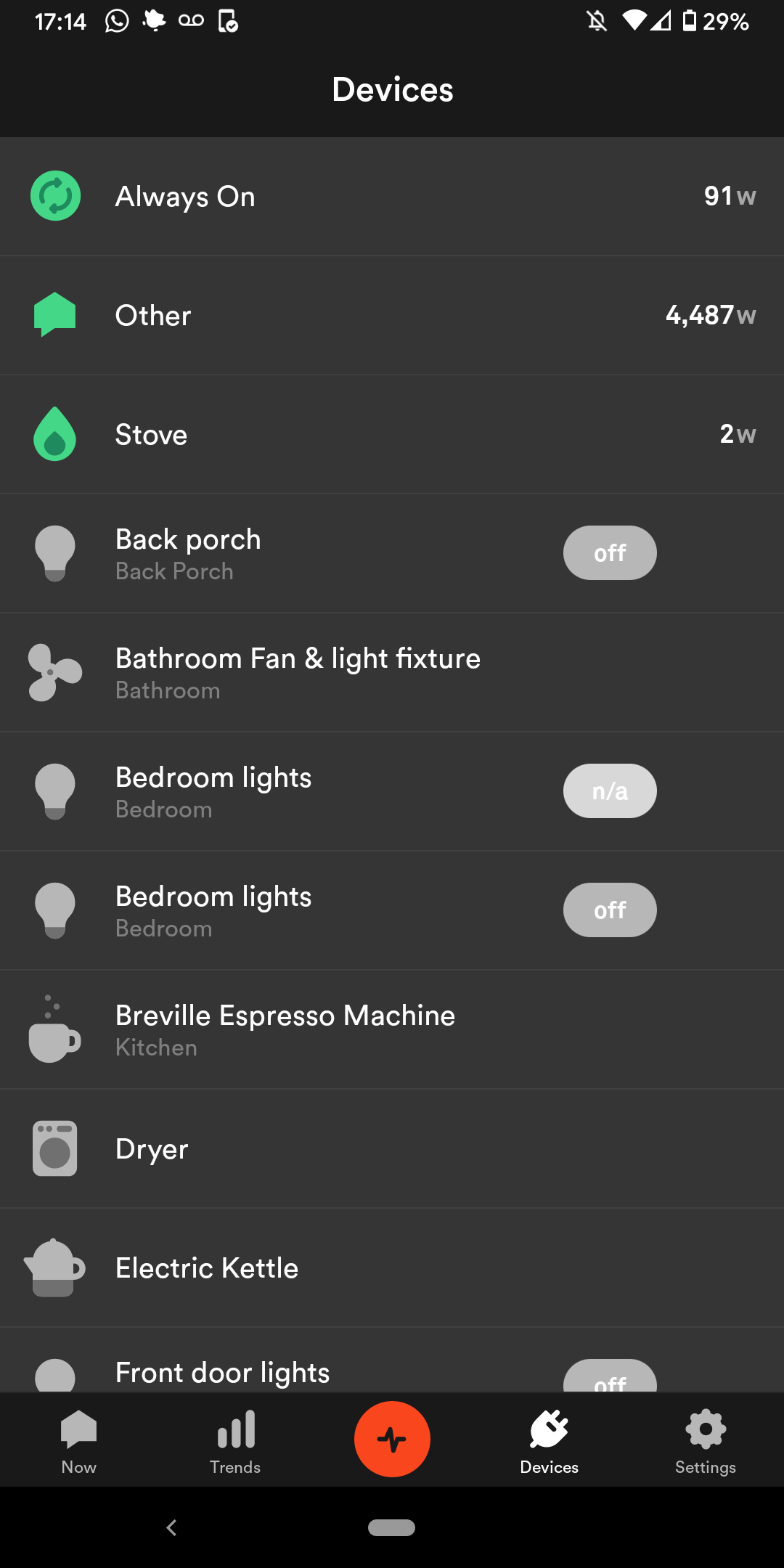The image size is (784, 1568).
Task: Select the Devices tab
Action: tap(549, 1440)
